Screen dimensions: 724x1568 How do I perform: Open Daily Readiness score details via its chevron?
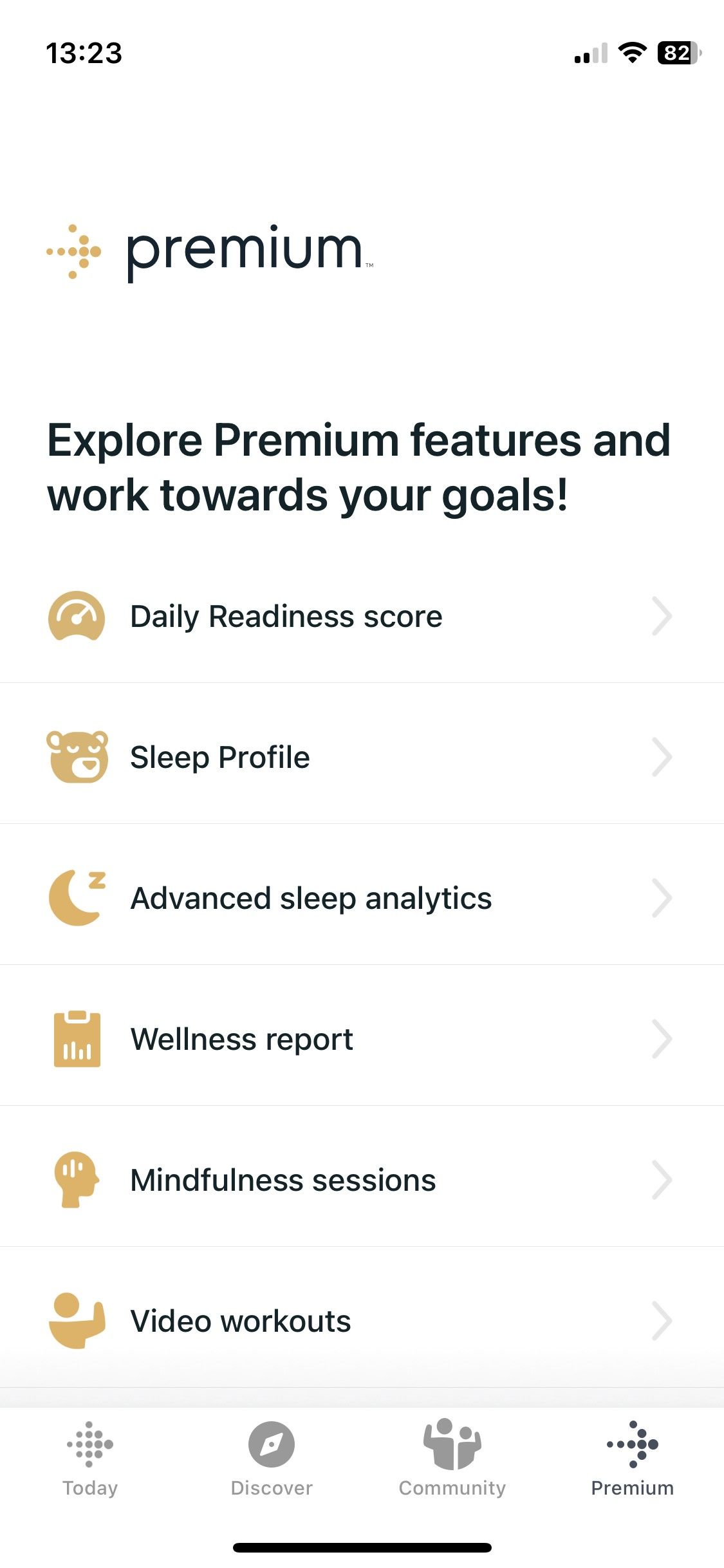coord(662,615)
